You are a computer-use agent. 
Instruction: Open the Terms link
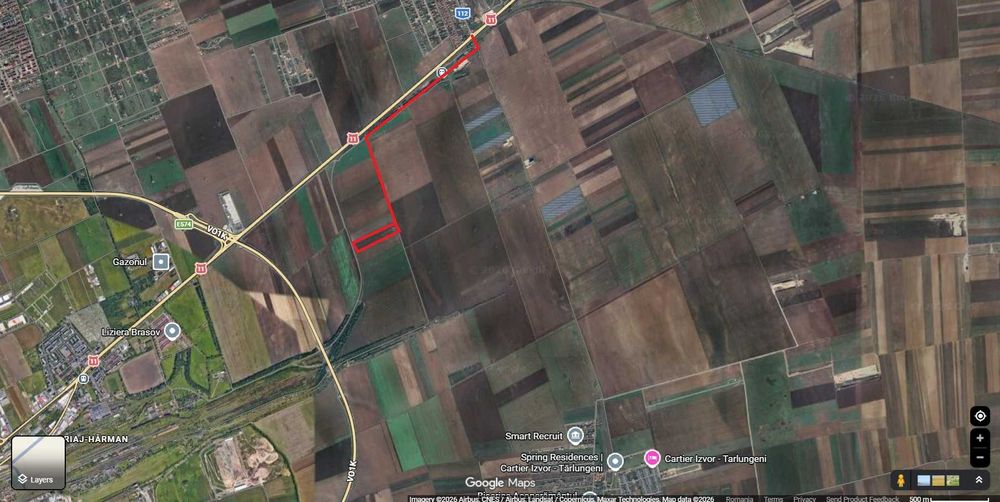[773, 498]
